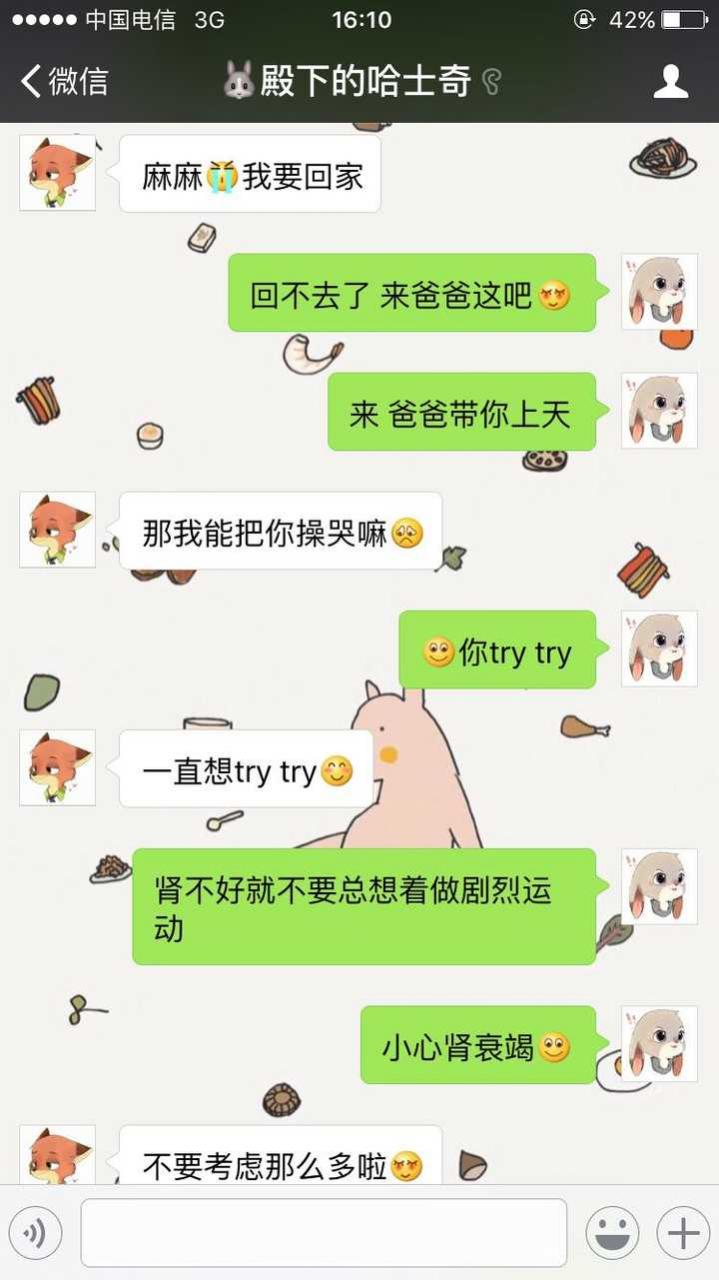Image resolution: width=719 pixels, height=1280 pixels.
Task: Go back to the 微信 chat list
Action: click(64, 81)
